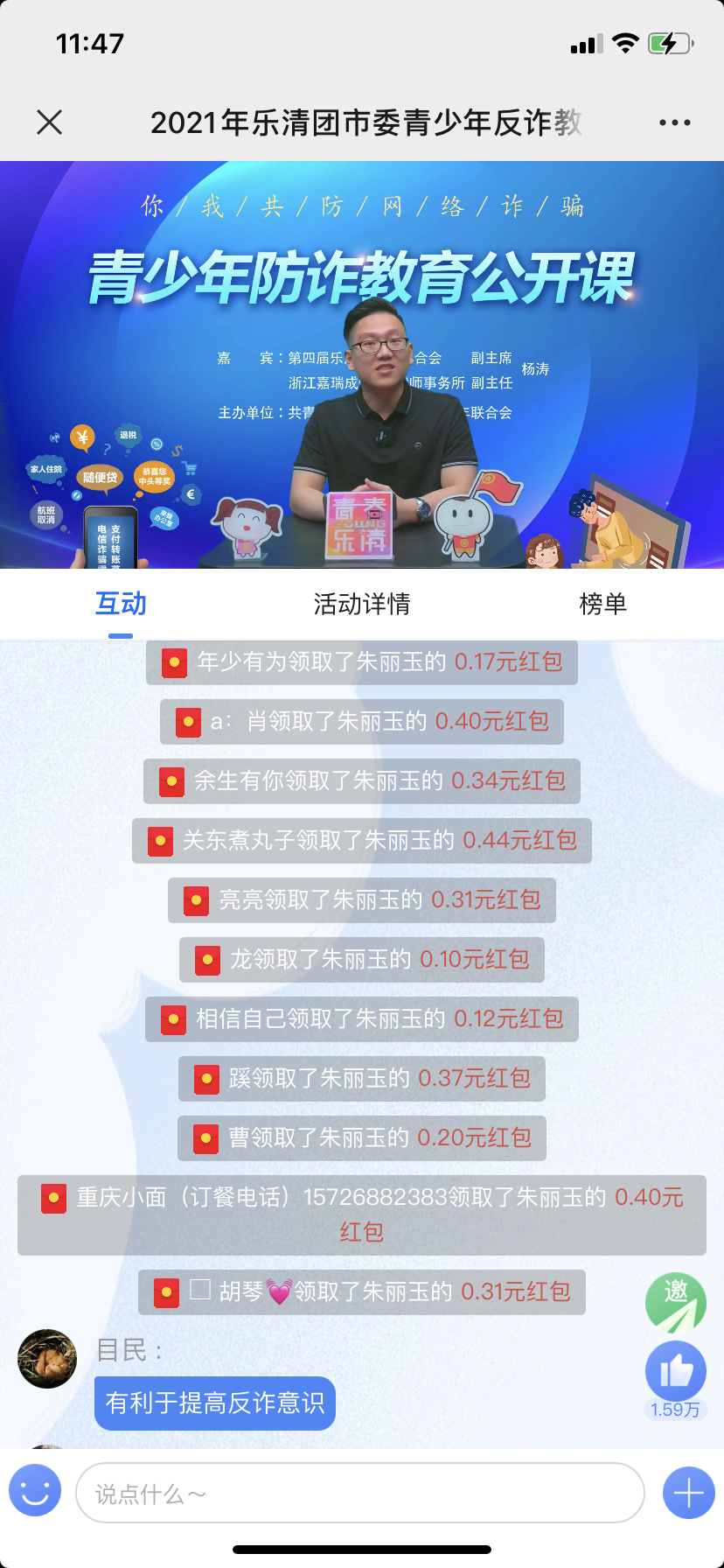Open the three-dot overflow menu
724x1568 pixels.
(674, 122)
